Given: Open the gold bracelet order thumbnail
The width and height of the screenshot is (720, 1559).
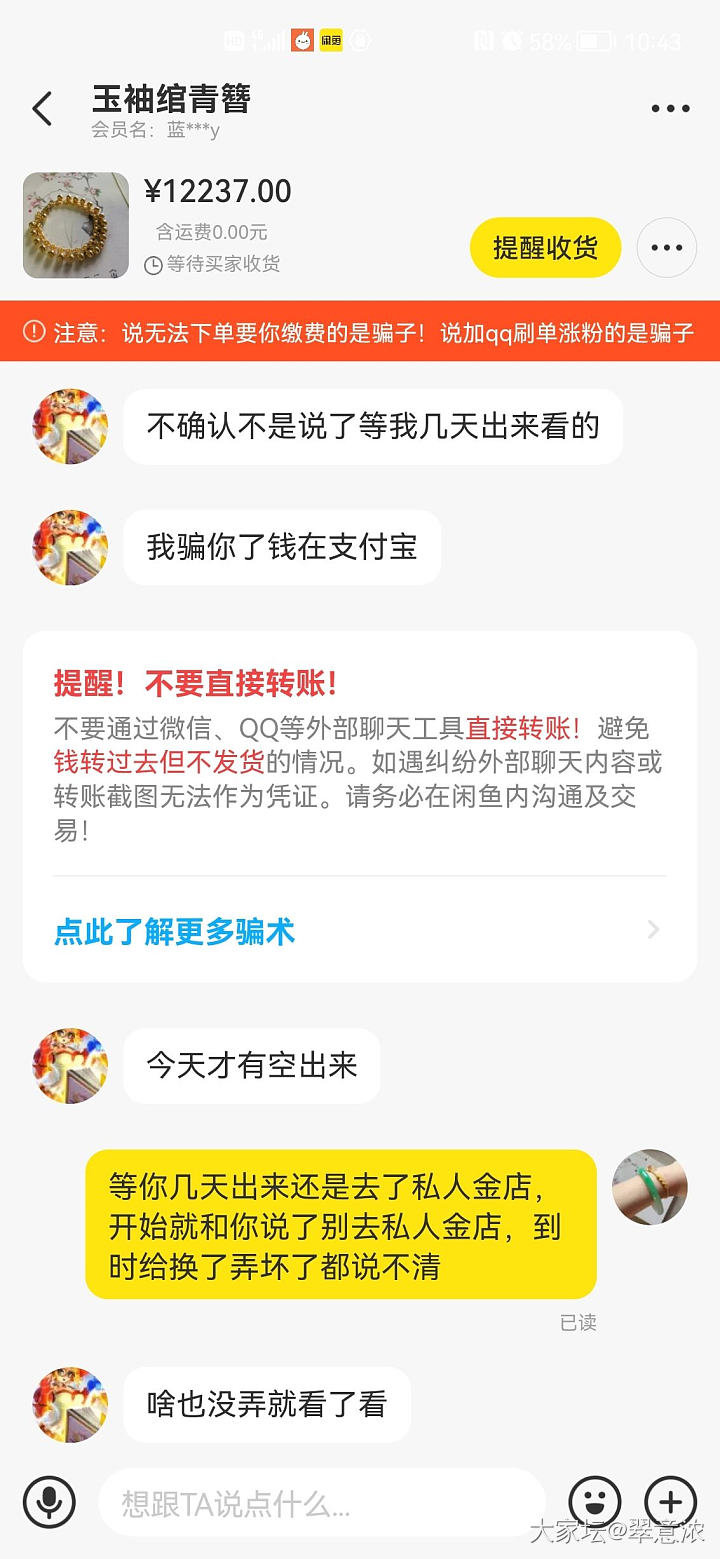Looking at the screenshot, I should pos(76,225).
